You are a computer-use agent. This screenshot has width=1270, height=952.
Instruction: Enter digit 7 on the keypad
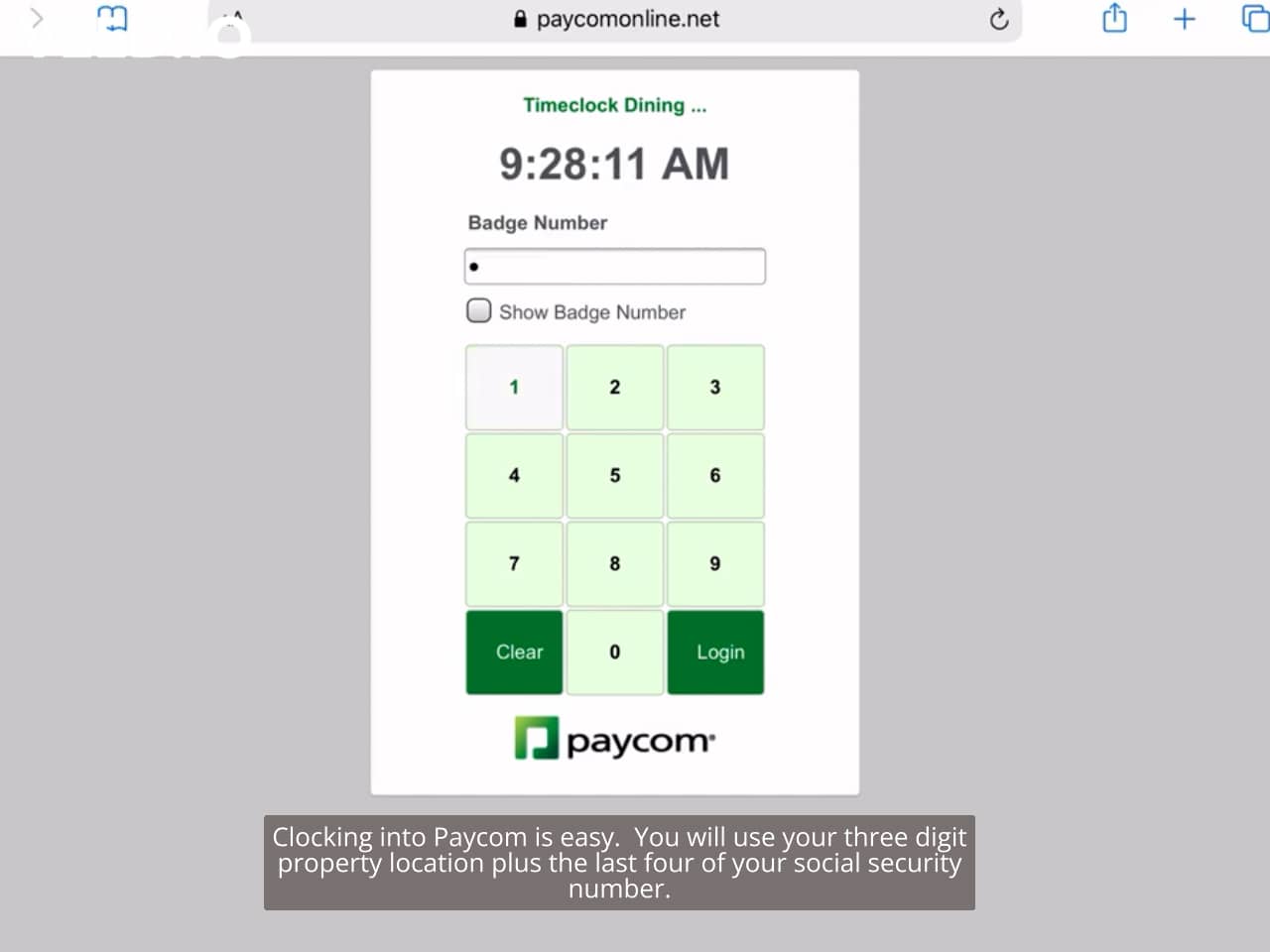[514, 563]
